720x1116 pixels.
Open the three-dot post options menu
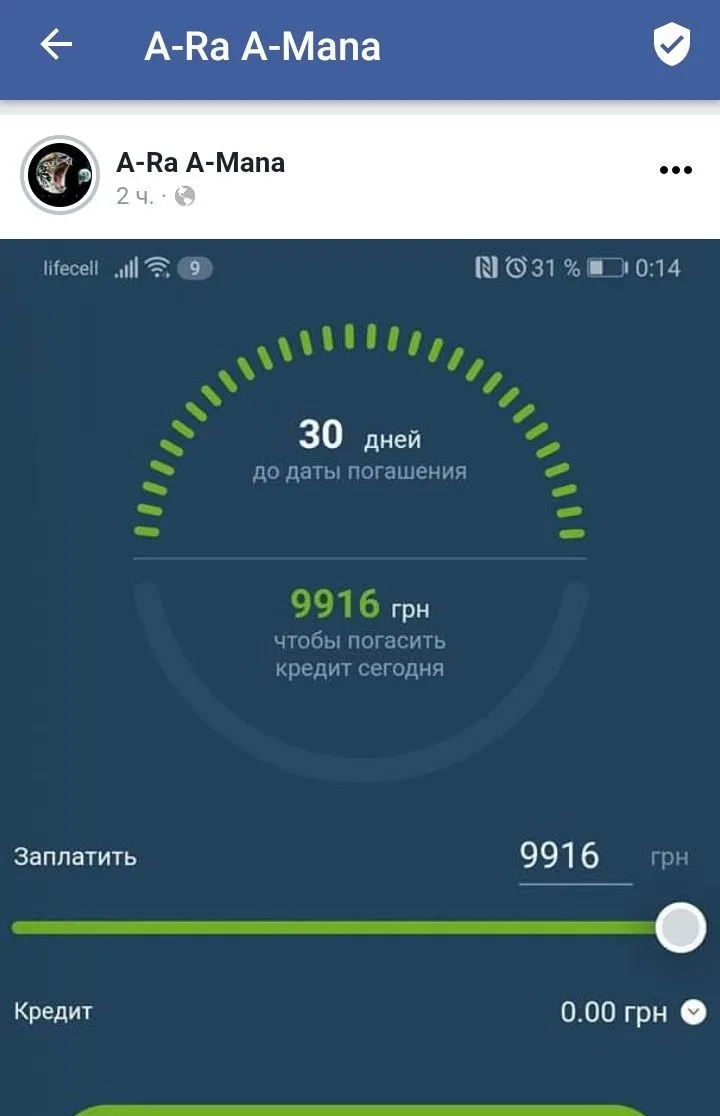676,170
